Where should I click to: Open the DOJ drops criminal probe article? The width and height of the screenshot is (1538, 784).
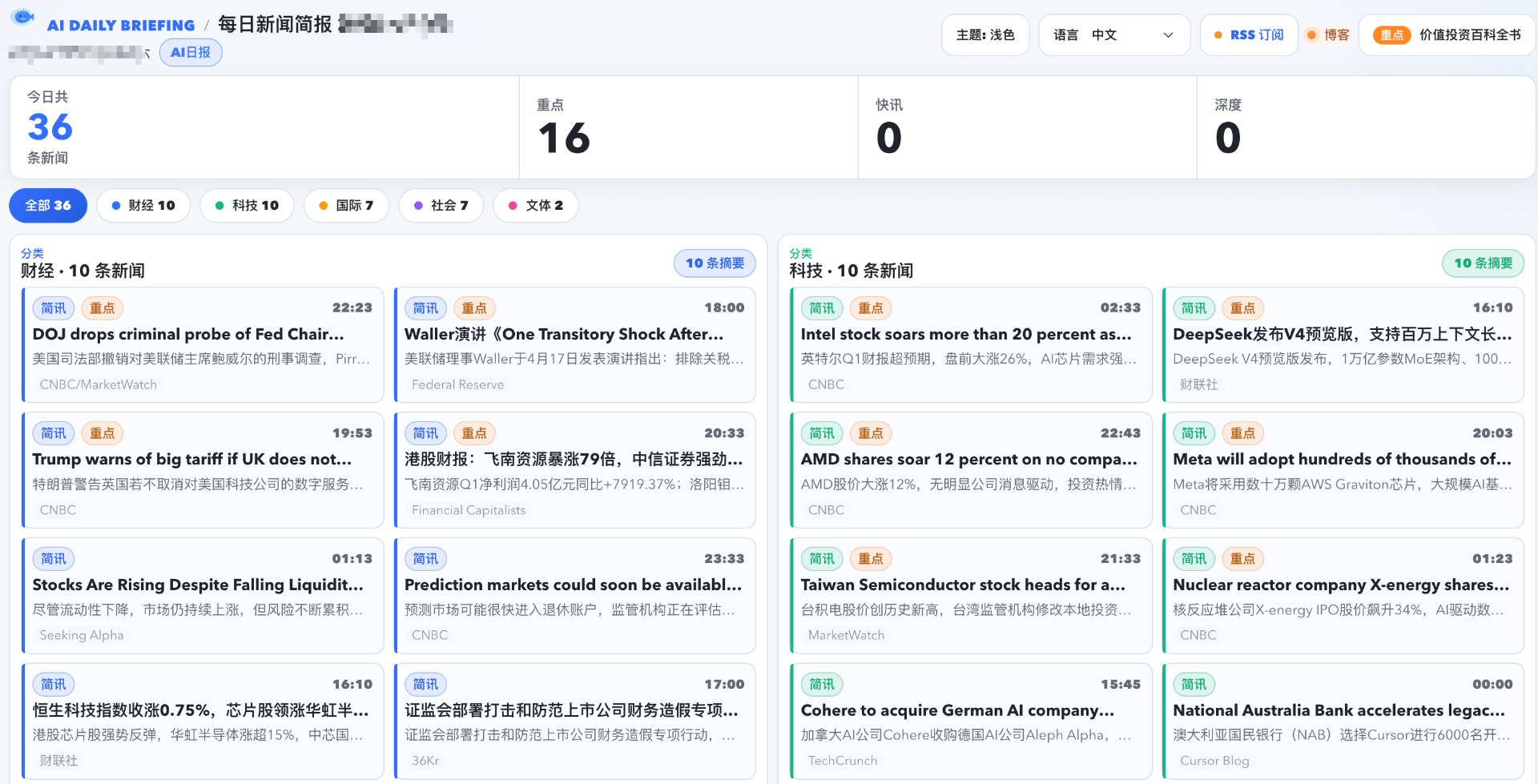click(188, 335)
